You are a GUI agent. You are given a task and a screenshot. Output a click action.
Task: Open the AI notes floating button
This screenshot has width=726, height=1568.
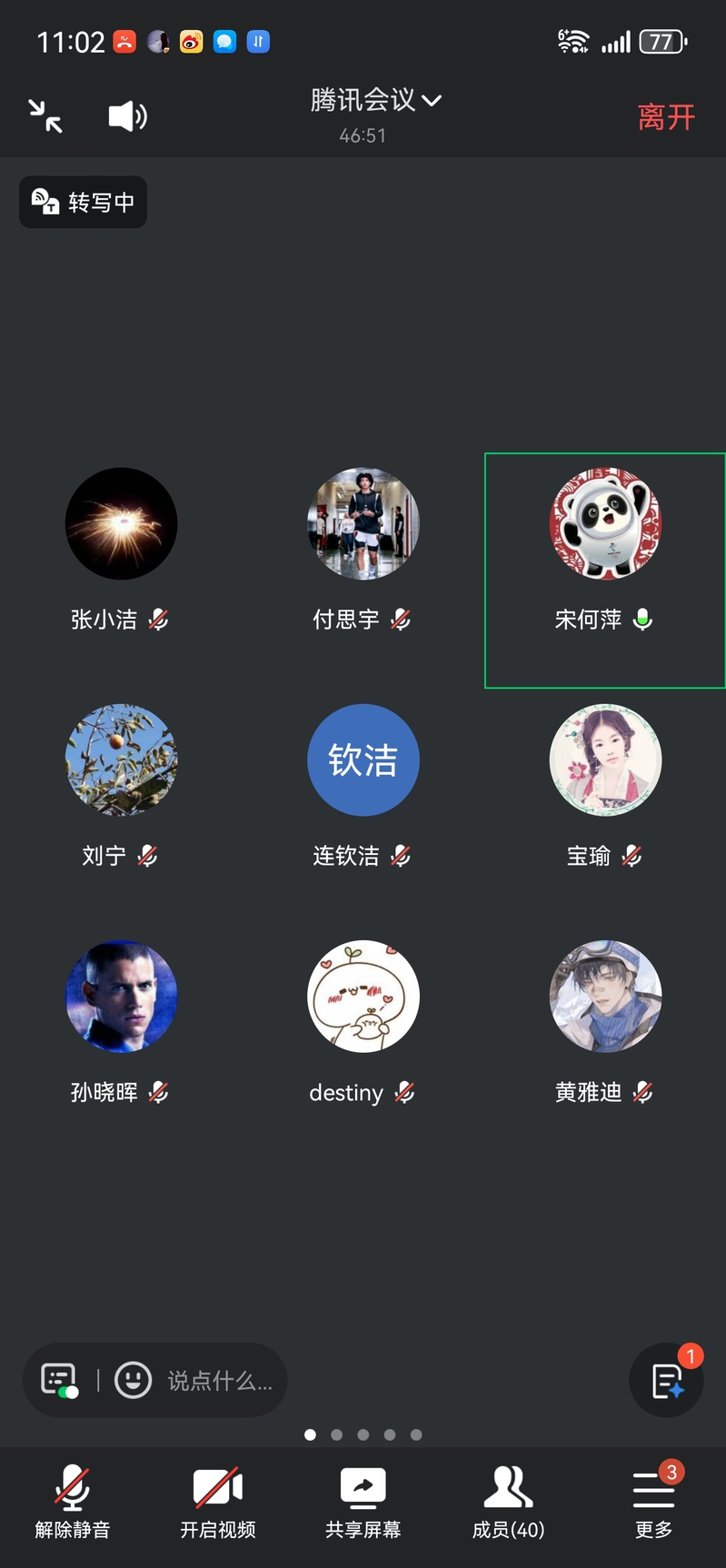[667, 1381]
